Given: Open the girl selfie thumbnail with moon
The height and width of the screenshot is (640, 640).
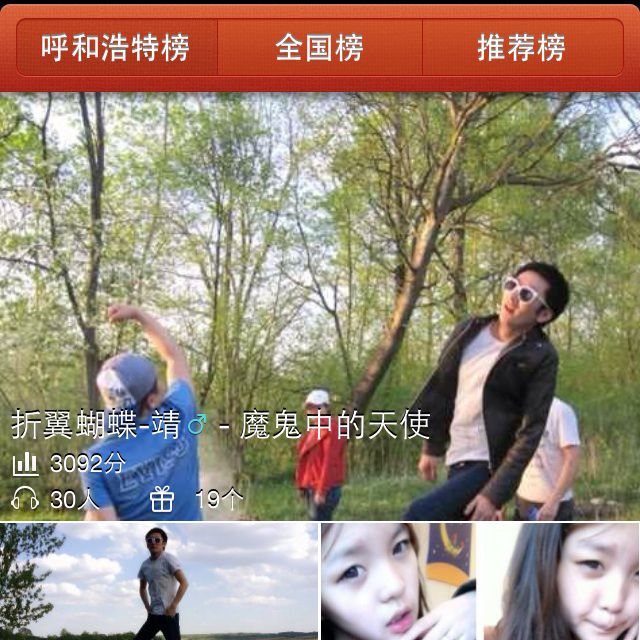Looking at the screenshot, I should 399,582.
